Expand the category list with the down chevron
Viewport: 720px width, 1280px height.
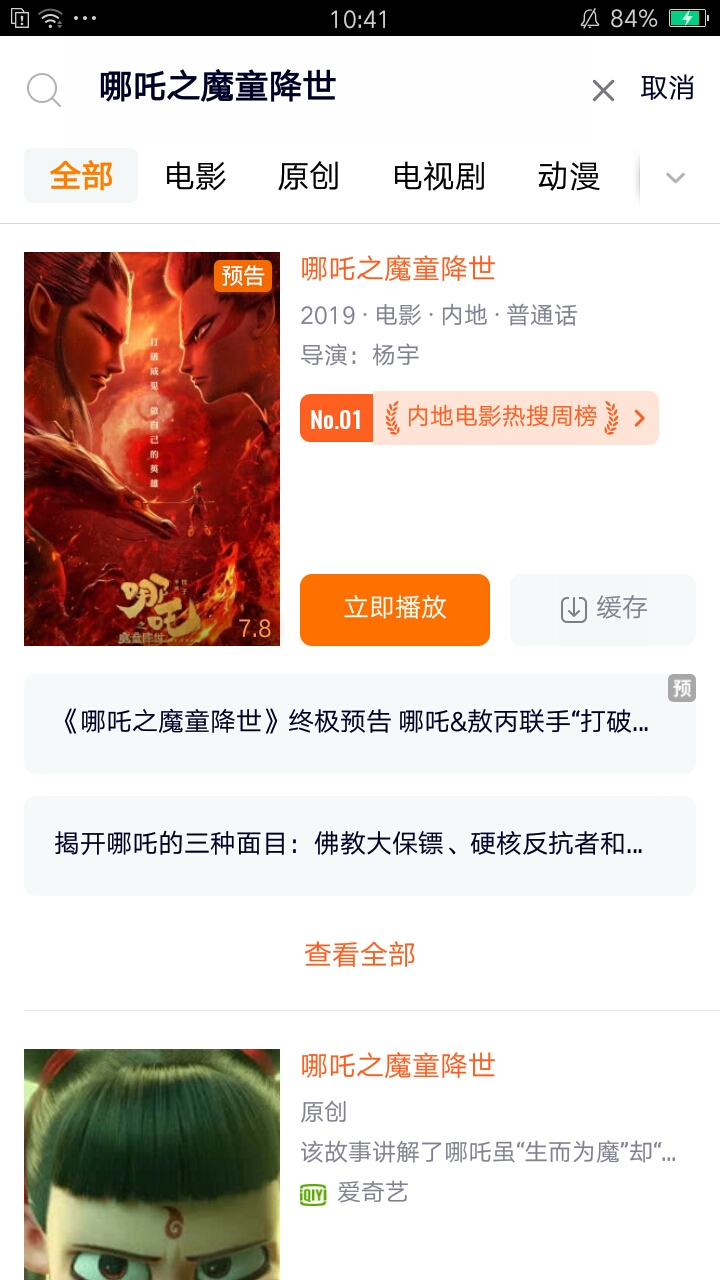tap(676, 178)
